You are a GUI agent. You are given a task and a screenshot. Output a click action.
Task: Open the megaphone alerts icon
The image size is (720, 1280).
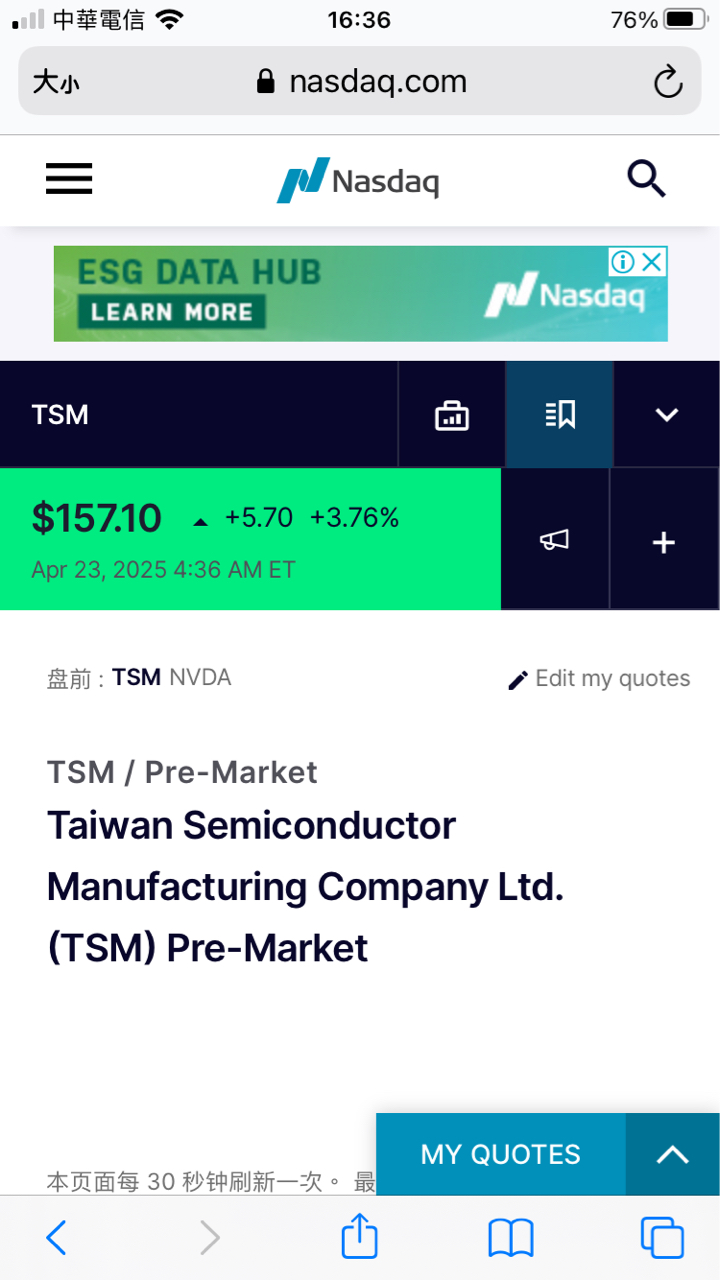coord(555,541)
